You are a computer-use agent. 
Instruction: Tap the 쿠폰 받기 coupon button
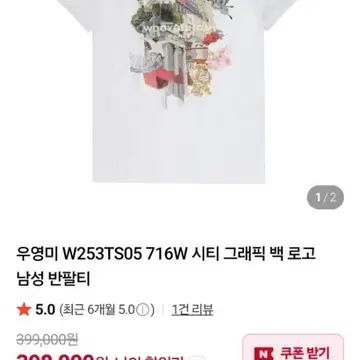click(293, 348)
